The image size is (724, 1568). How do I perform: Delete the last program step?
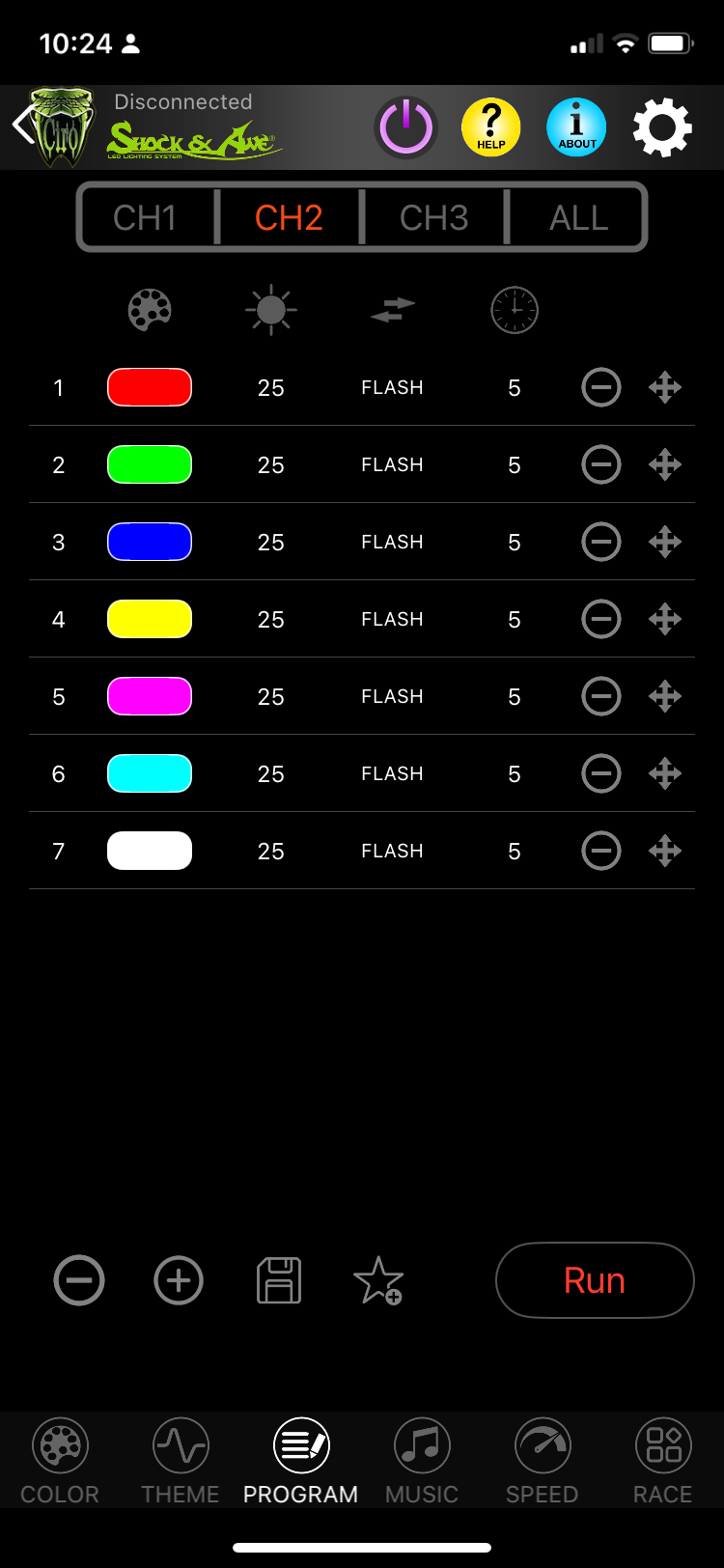point(79,1280)
